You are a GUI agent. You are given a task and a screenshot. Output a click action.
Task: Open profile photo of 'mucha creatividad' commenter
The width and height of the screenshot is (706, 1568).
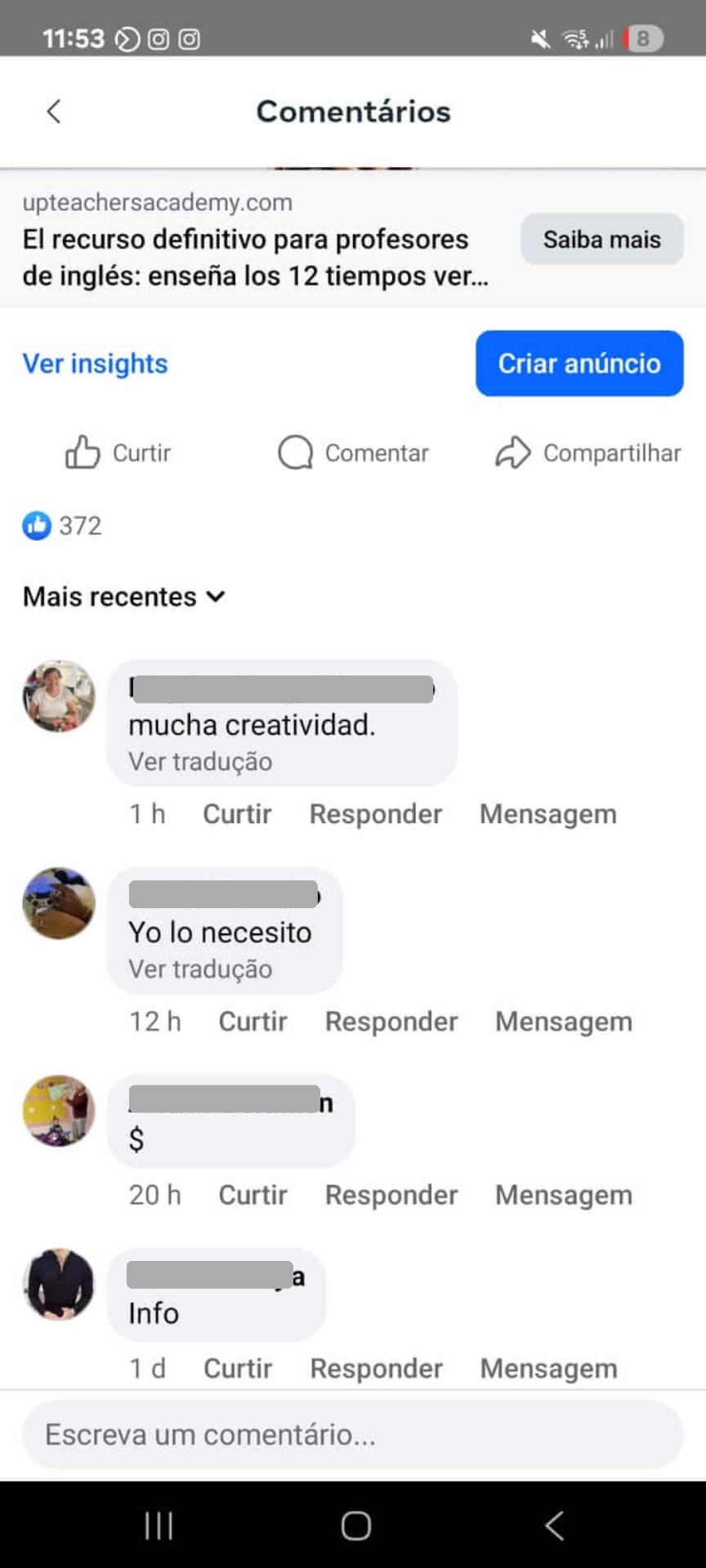pos(59,696)
